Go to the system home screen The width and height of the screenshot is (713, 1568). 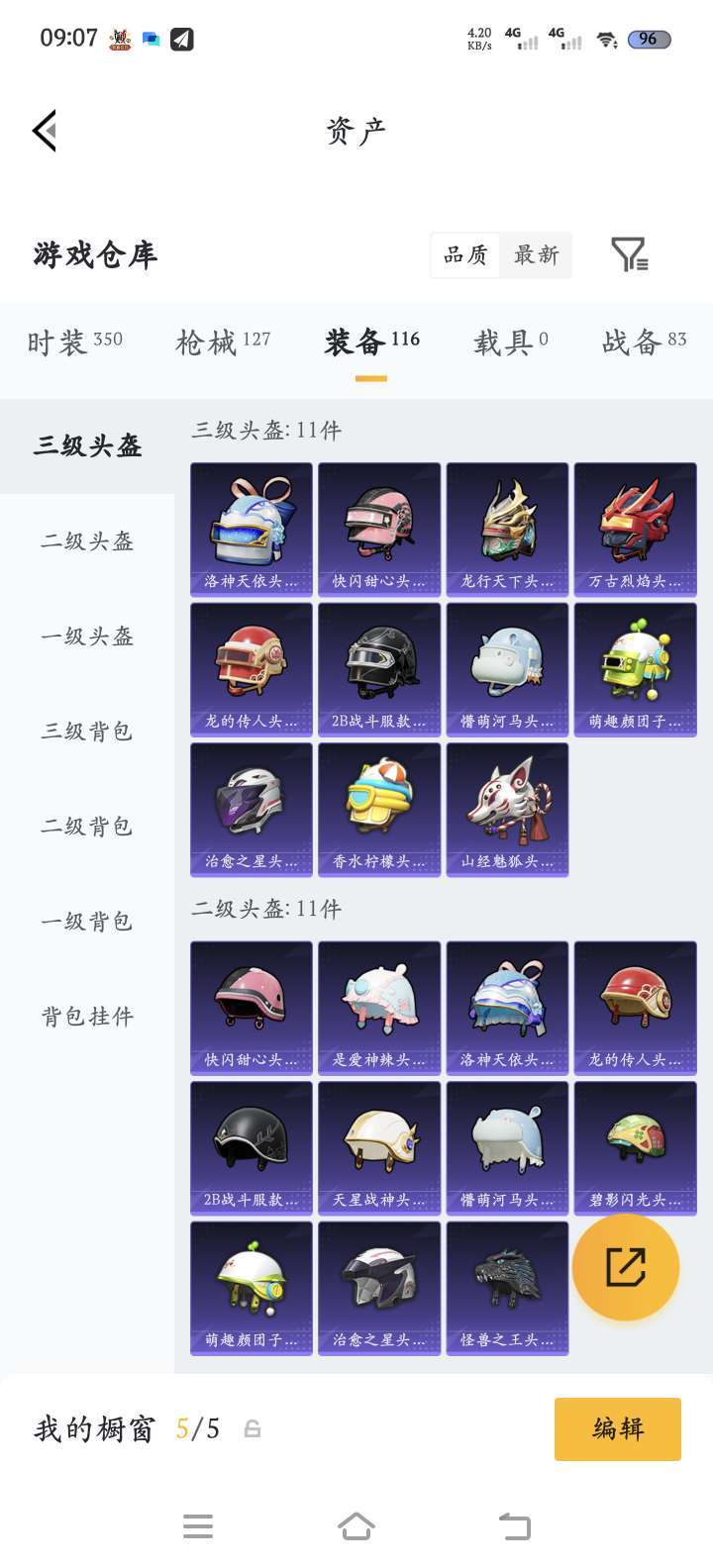pyautogui.click(x=356, y=1526)
